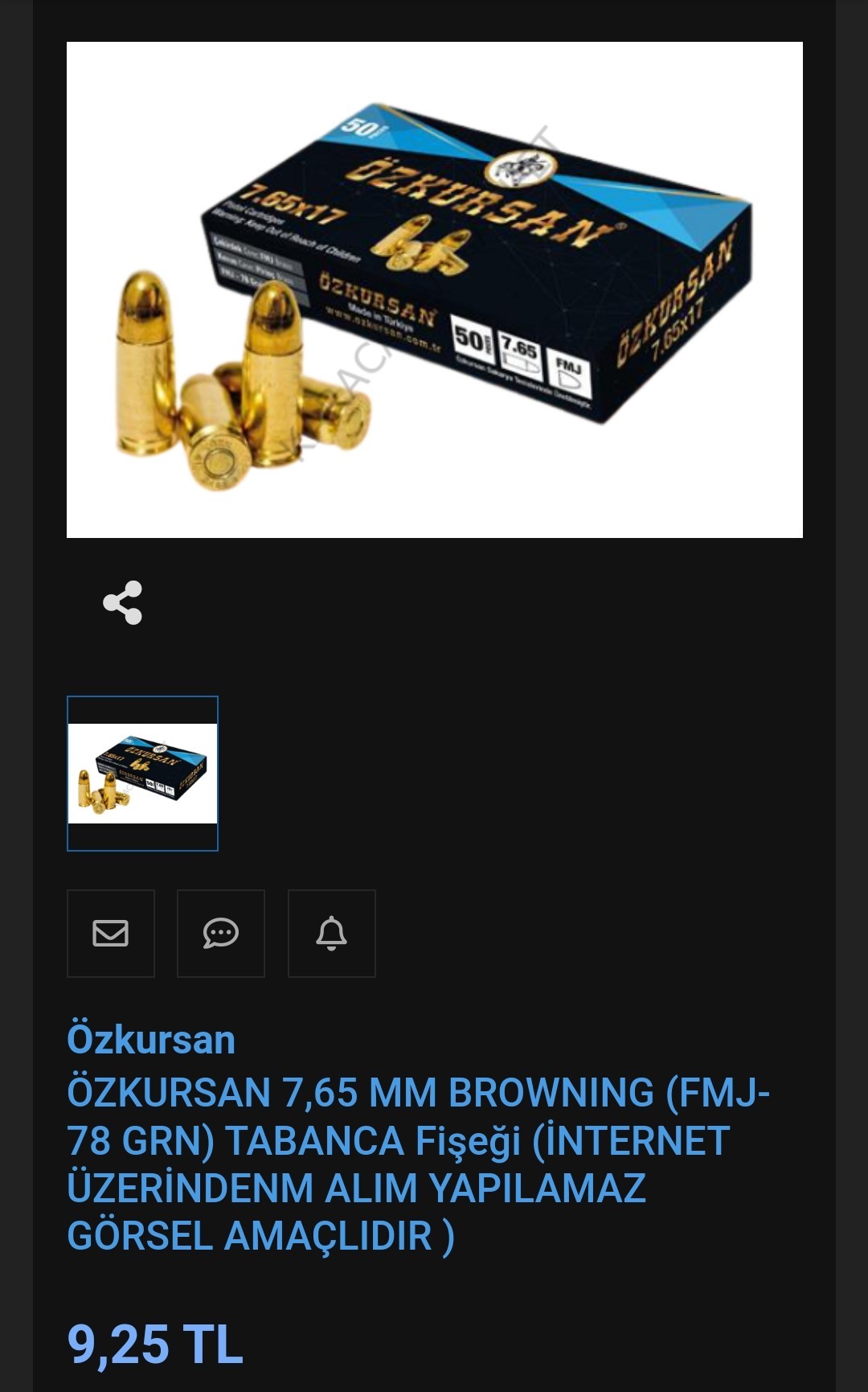Image resolution: width=868 pixels, height=1392 pixels.
Task: Tap the envelope email icon button
Action: 111,933
